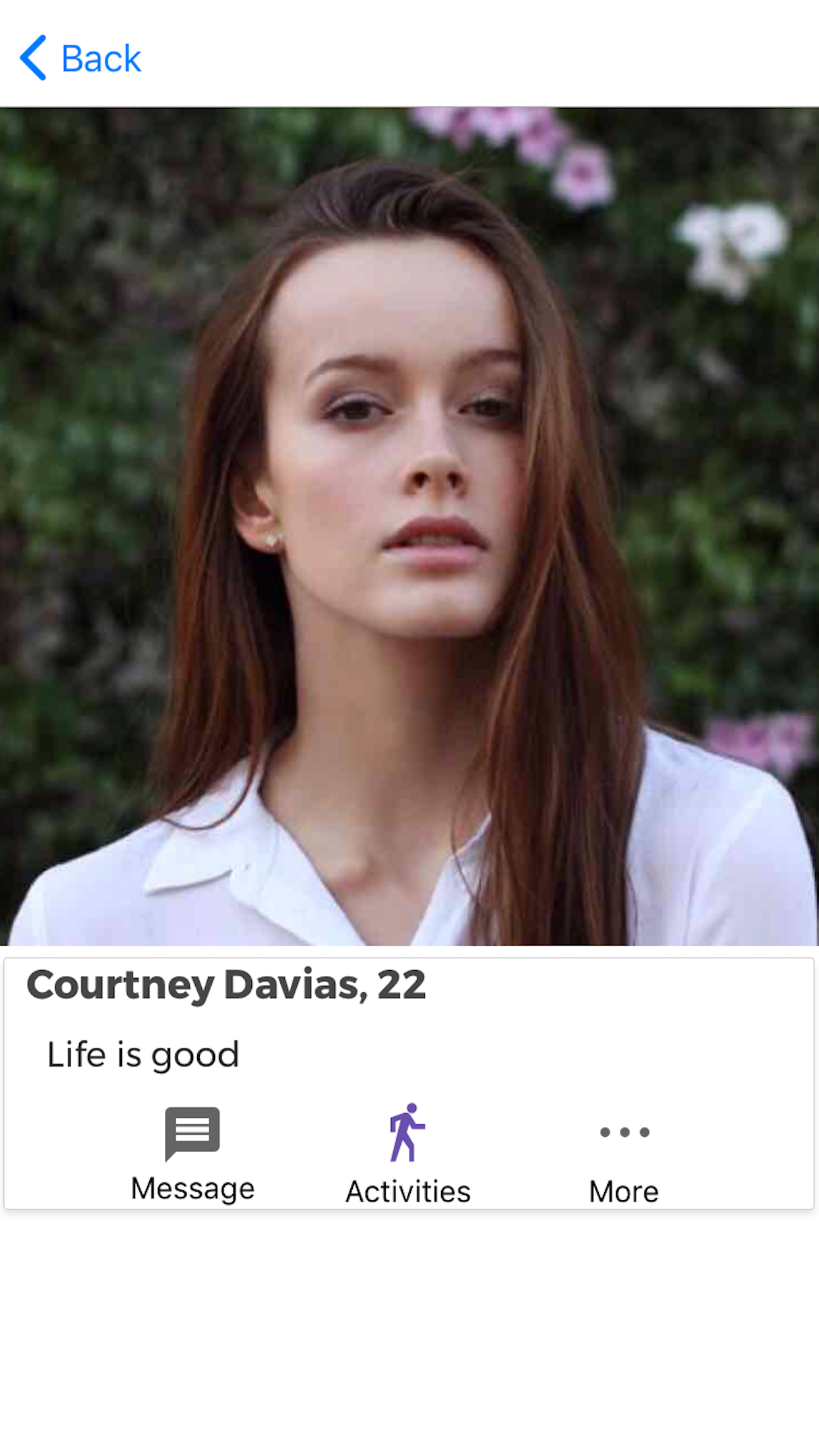Image resolution: width=819 pixels, height=1456 pixels.
Task: Open Courtney's Activities
Action: [x=408, y=1154]
